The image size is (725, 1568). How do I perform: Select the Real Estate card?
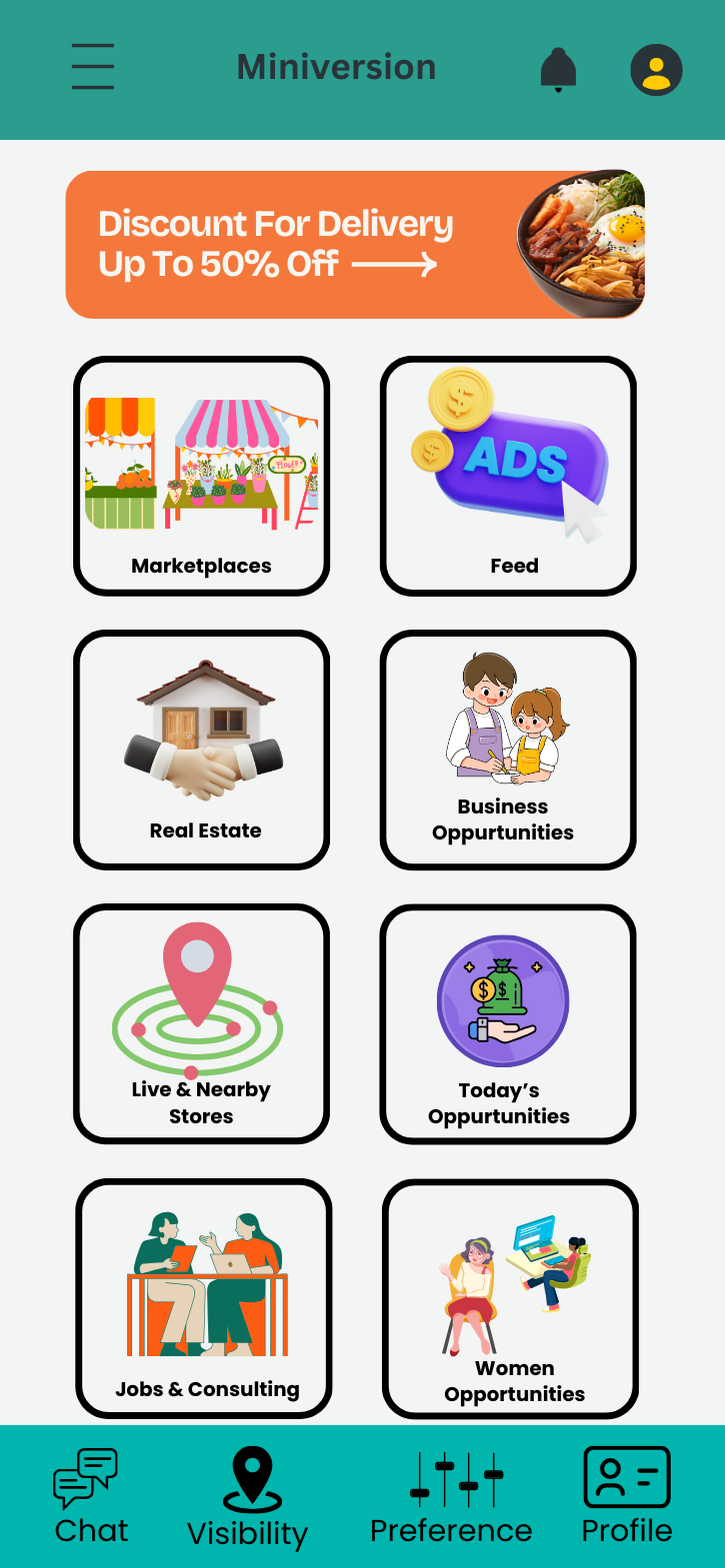tap(201, 750)
